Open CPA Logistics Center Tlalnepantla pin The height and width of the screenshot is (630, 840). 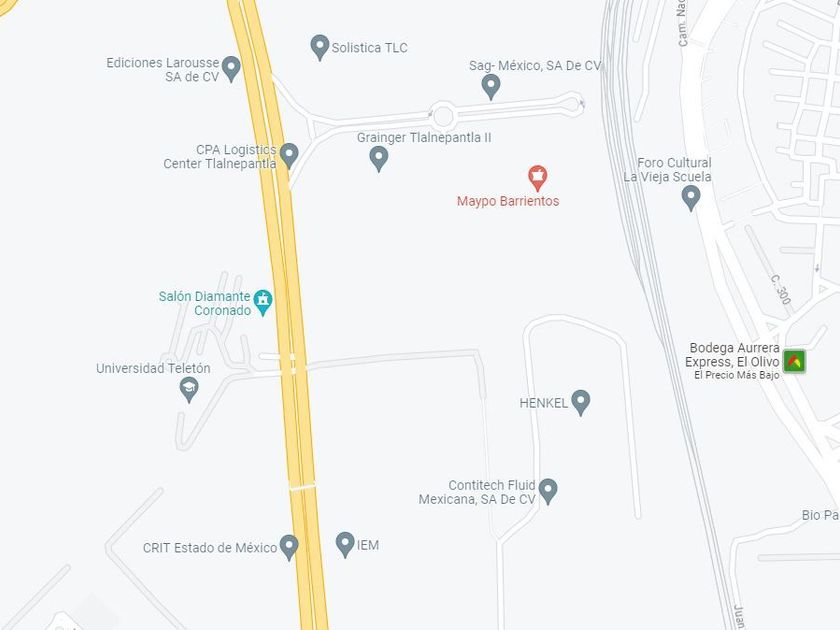pos(289,156)
